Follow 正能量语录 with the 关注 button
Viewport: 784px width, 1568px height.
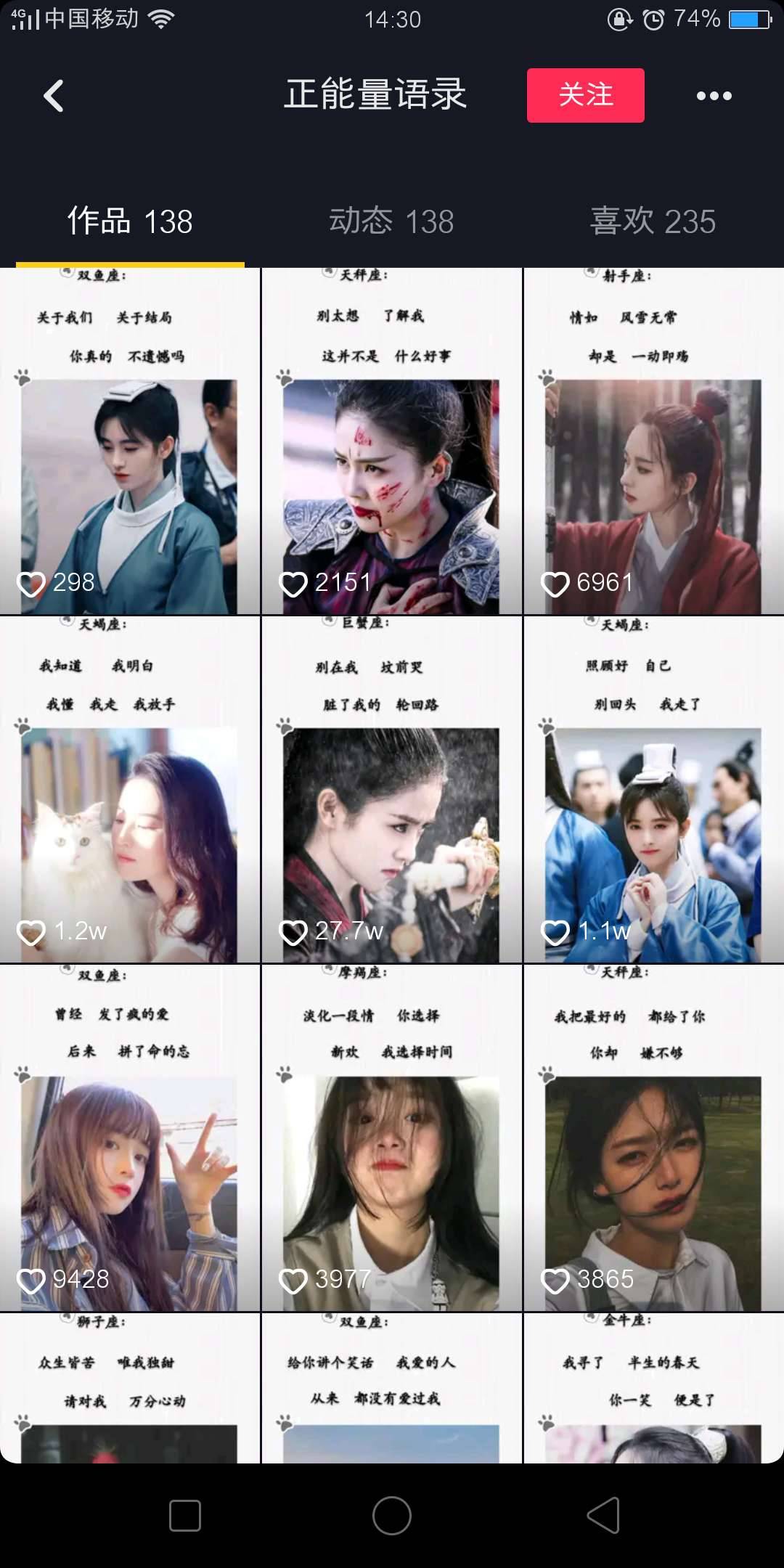coord(585,95)
